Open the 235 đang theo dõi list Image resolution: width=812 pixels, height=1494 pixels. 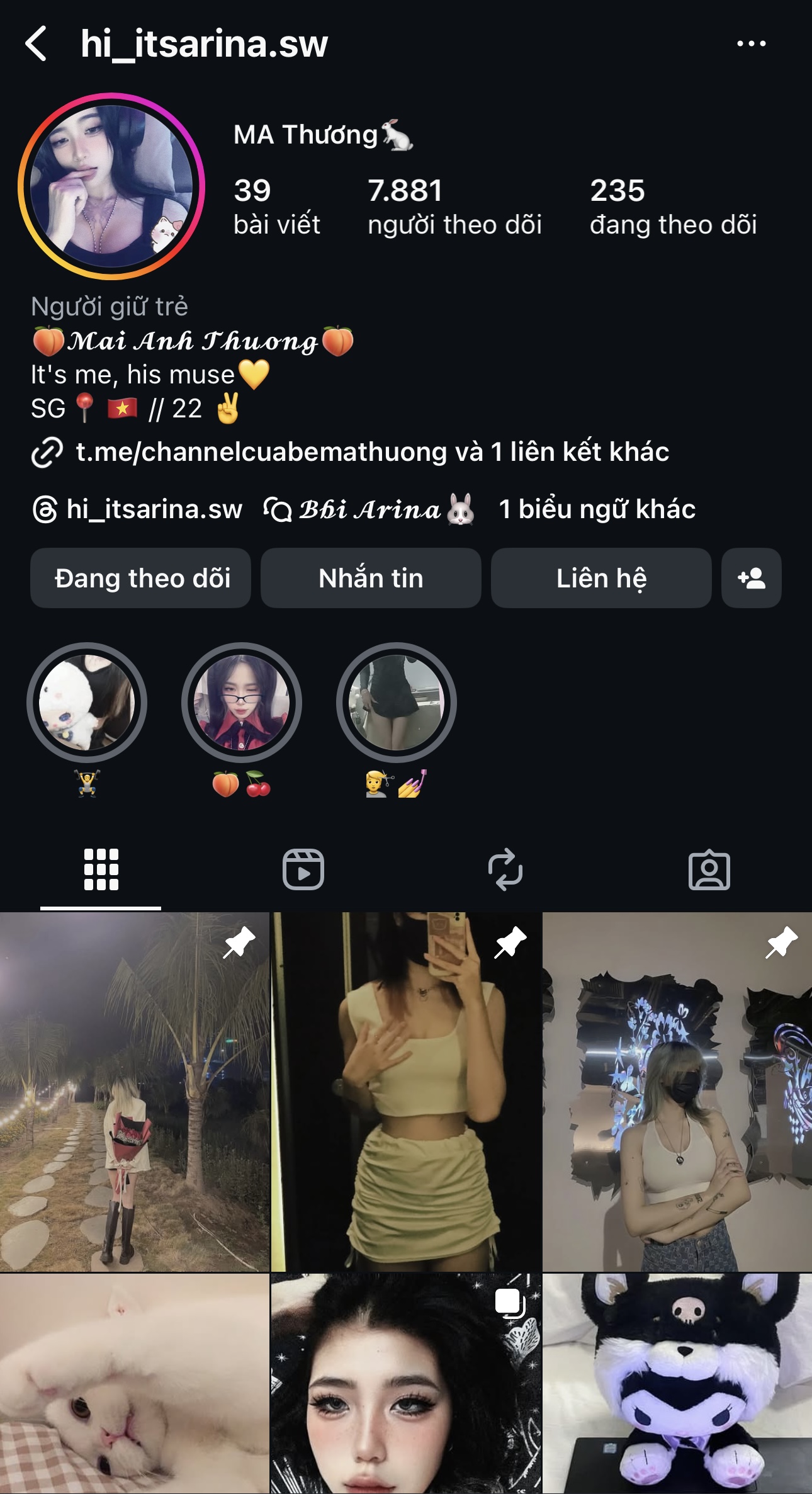[673, 207]
